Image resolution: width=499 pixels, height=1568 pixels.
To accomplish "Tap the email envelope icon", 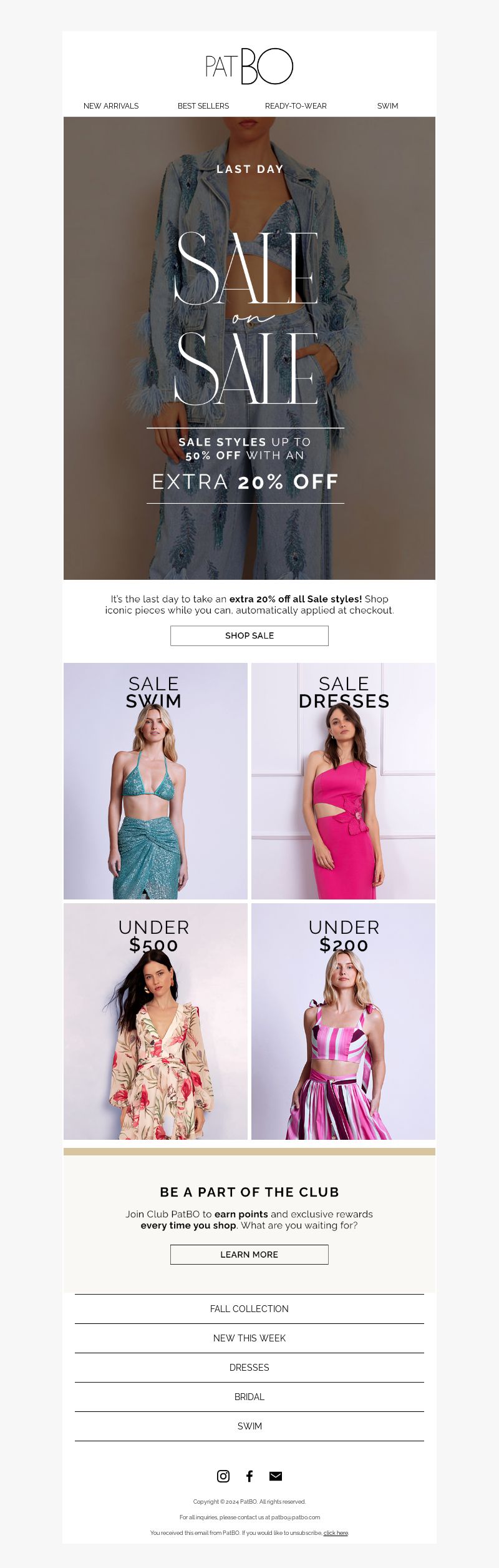I will pyautogui.click(x=276, y=1476).
